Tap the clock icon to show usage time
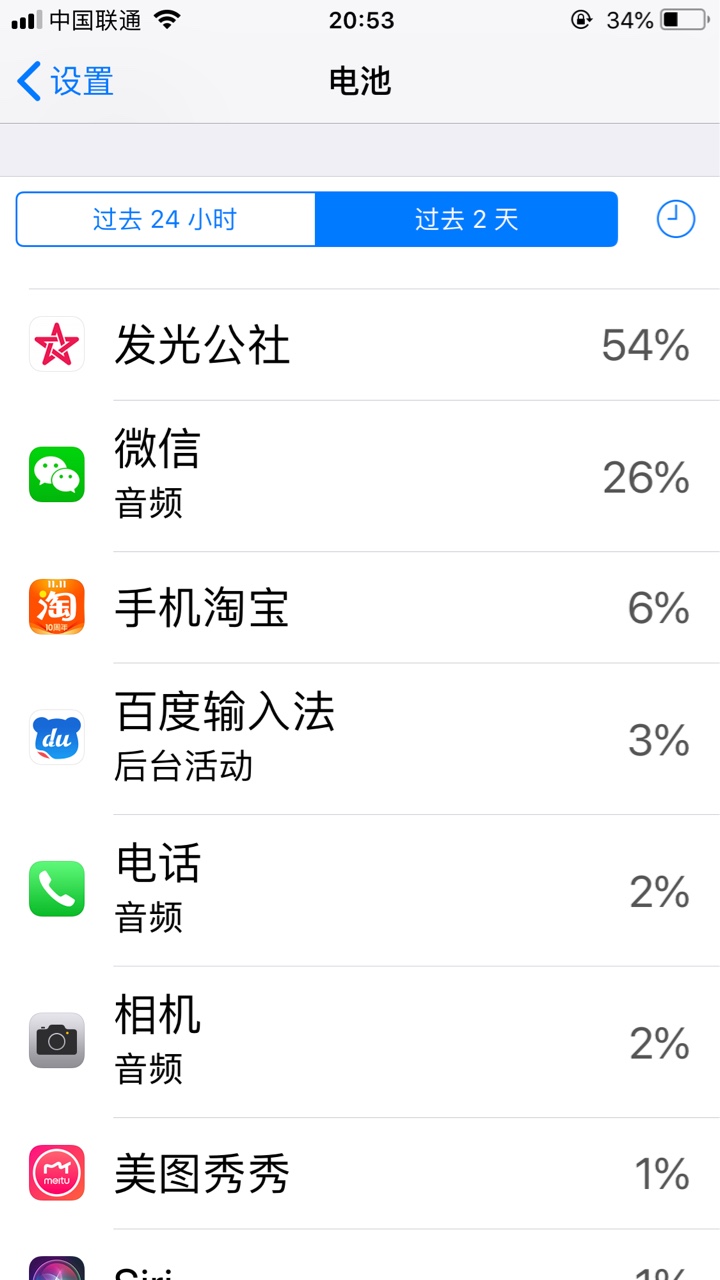Image resolution: width=720 pixels, height=1280 pixels. [676, 219]
